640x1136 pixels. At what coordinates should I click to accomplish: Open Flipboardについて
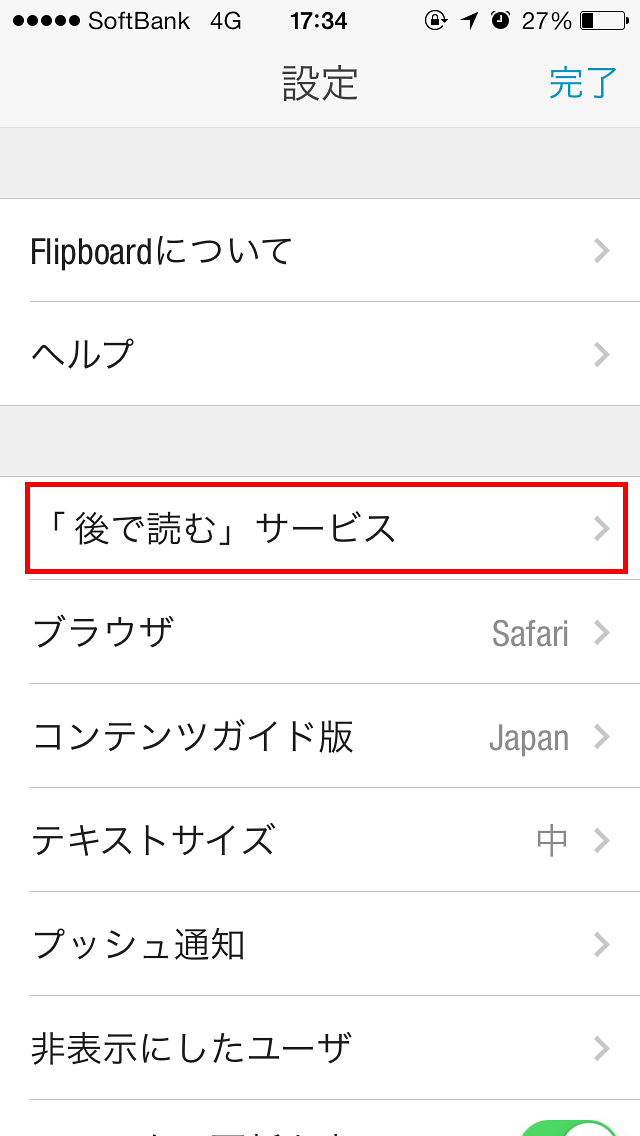pyautogui.click(x=320, y=251)
